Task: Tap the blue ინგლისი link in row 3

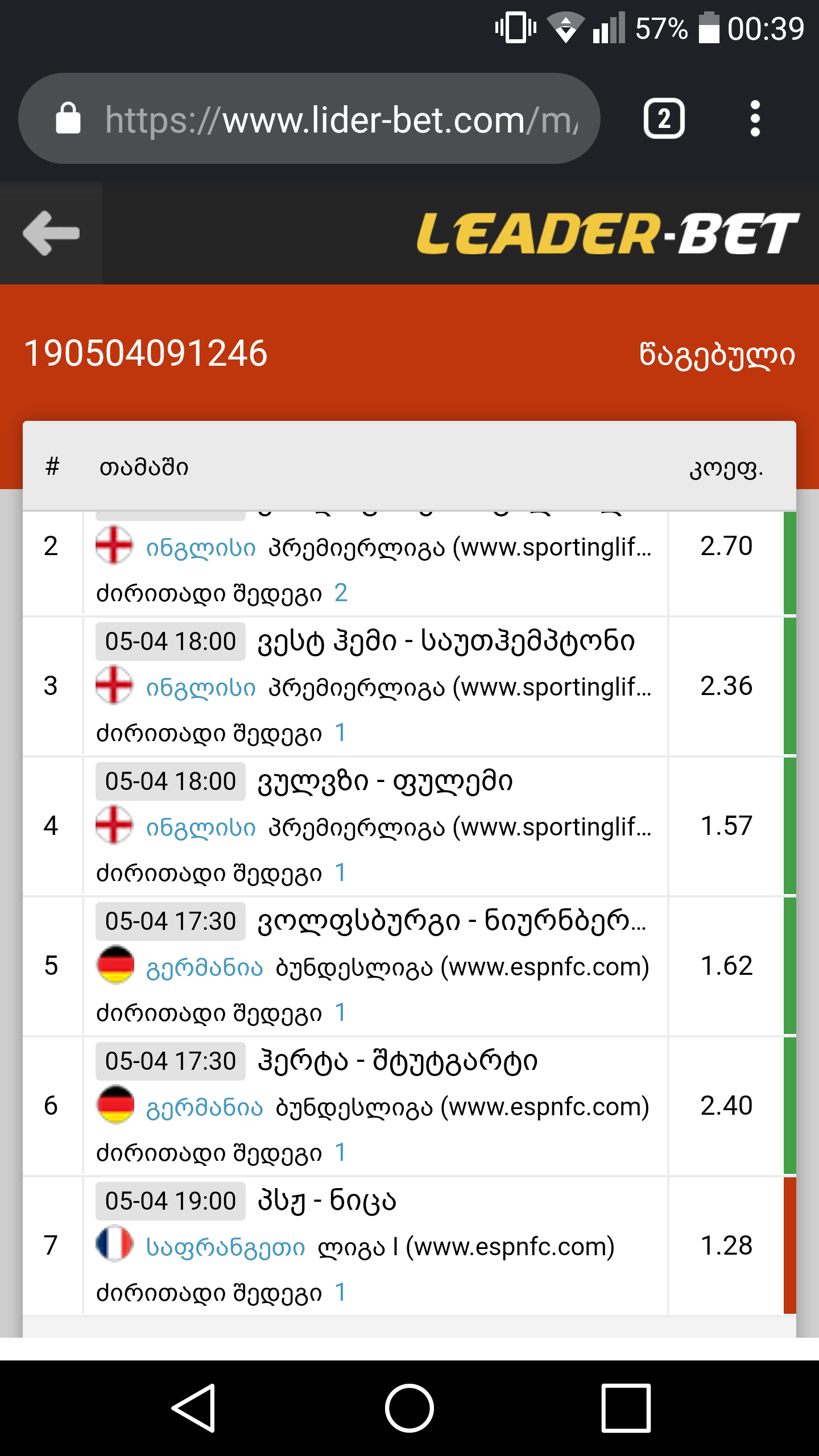Action: tap(201, 688)
